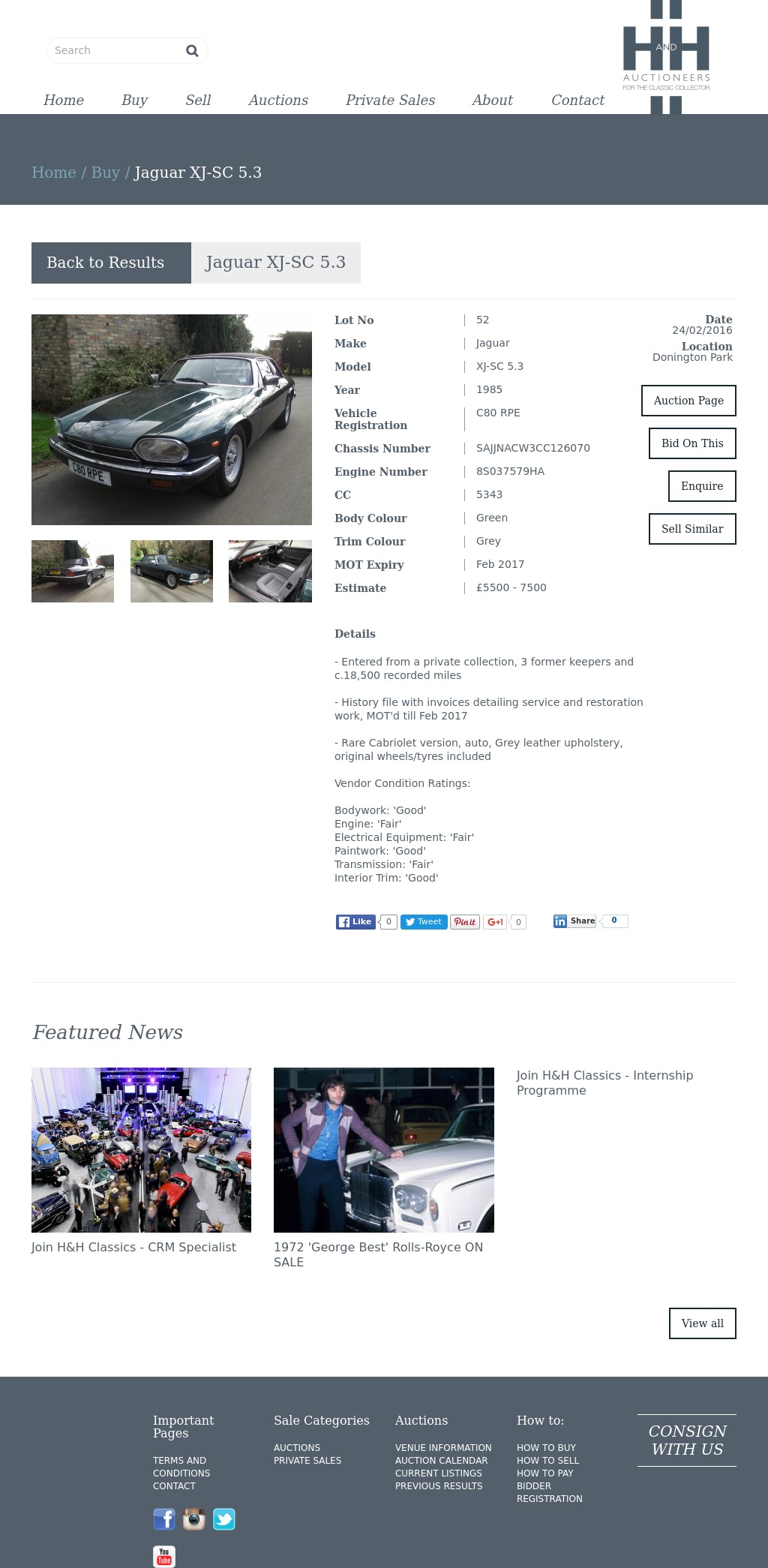
Task: Enlarge the main Jaguar photo
Action: (172, 419)
